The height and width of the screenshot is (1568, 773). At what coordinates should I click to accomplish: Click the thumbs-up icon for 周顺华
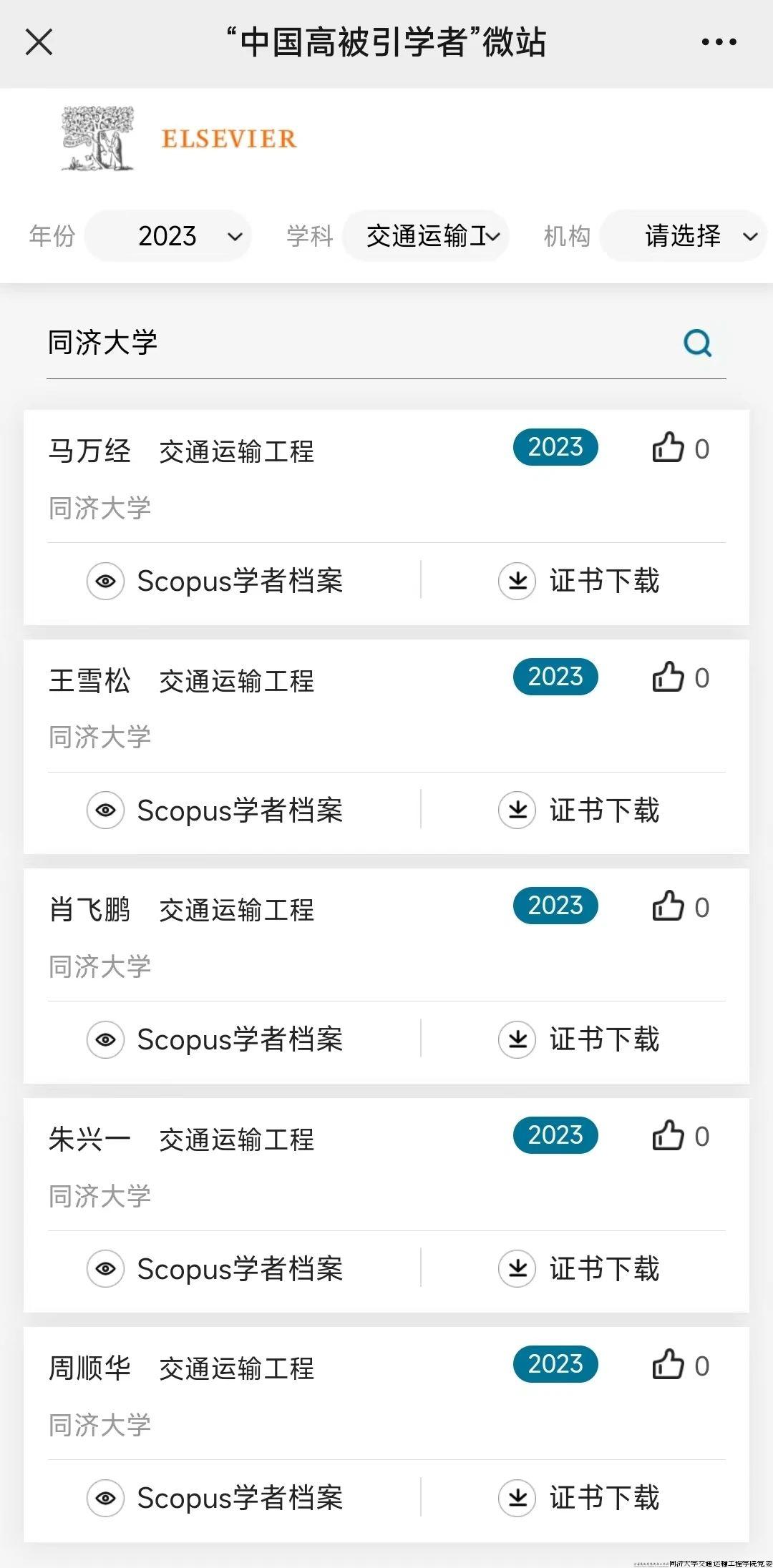point(669,1365)
